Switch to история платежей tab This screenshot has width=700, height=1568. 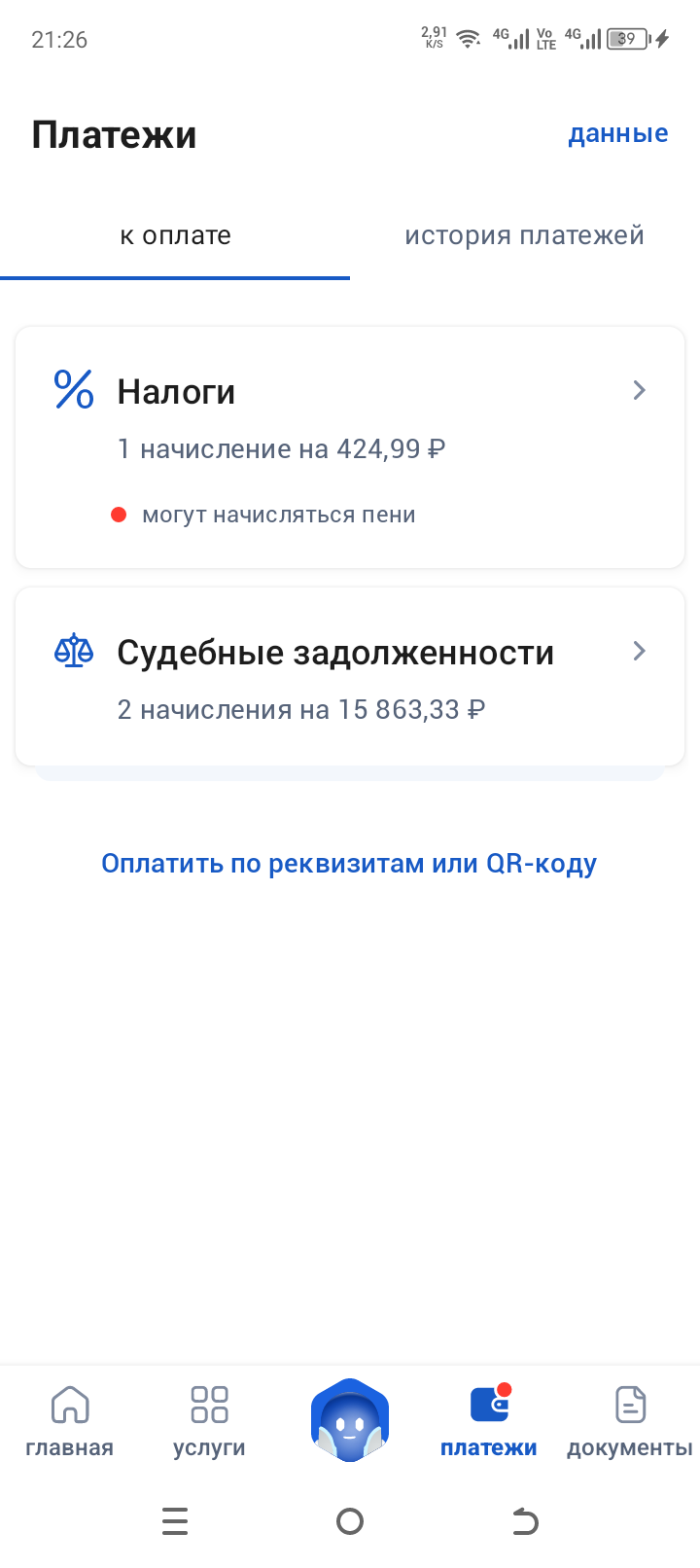[x=524, y=234]
